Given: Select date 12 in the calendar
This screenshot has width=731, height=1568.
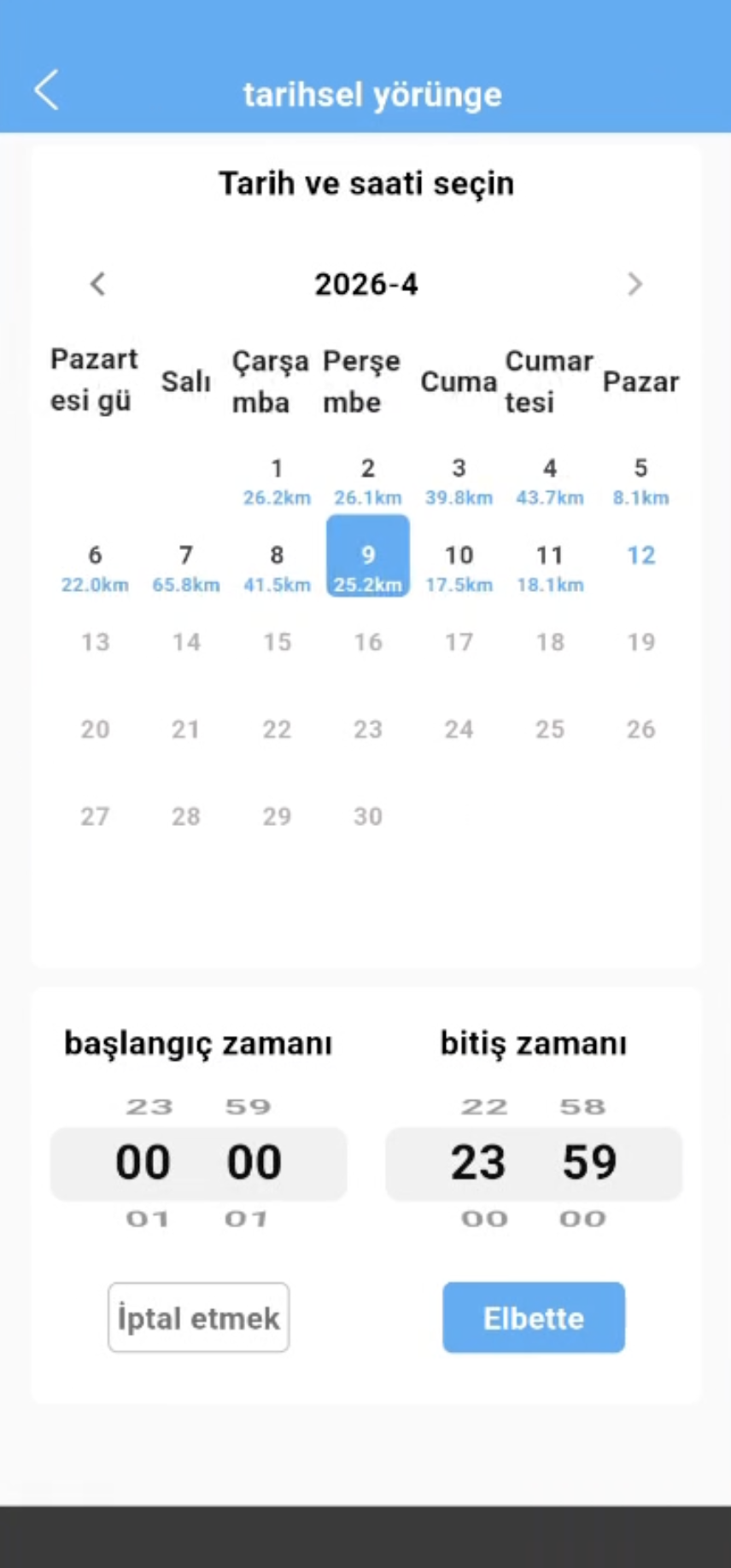Looking at the screenshot, I should (x=640, y=556).
